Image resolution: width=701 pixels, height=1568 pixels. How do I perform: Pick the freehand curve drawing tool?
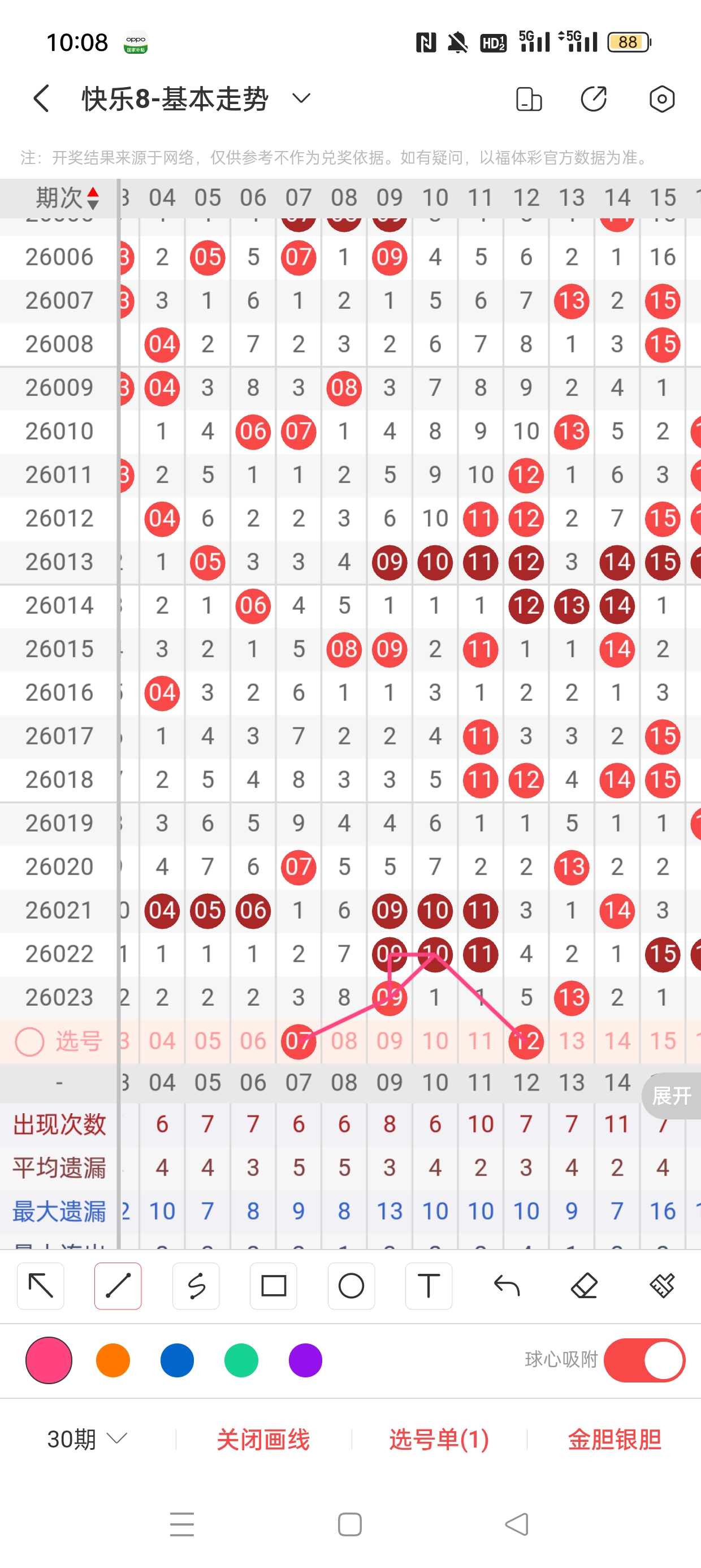[196, 1286]
